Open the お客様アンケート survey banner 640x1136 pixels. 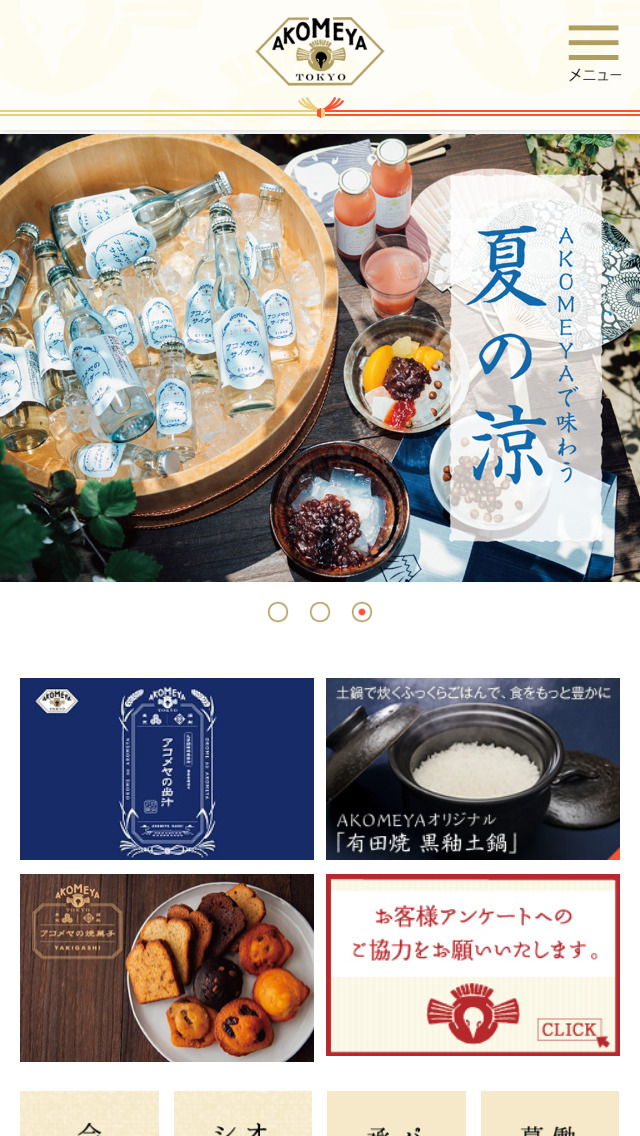pos(473,966)
